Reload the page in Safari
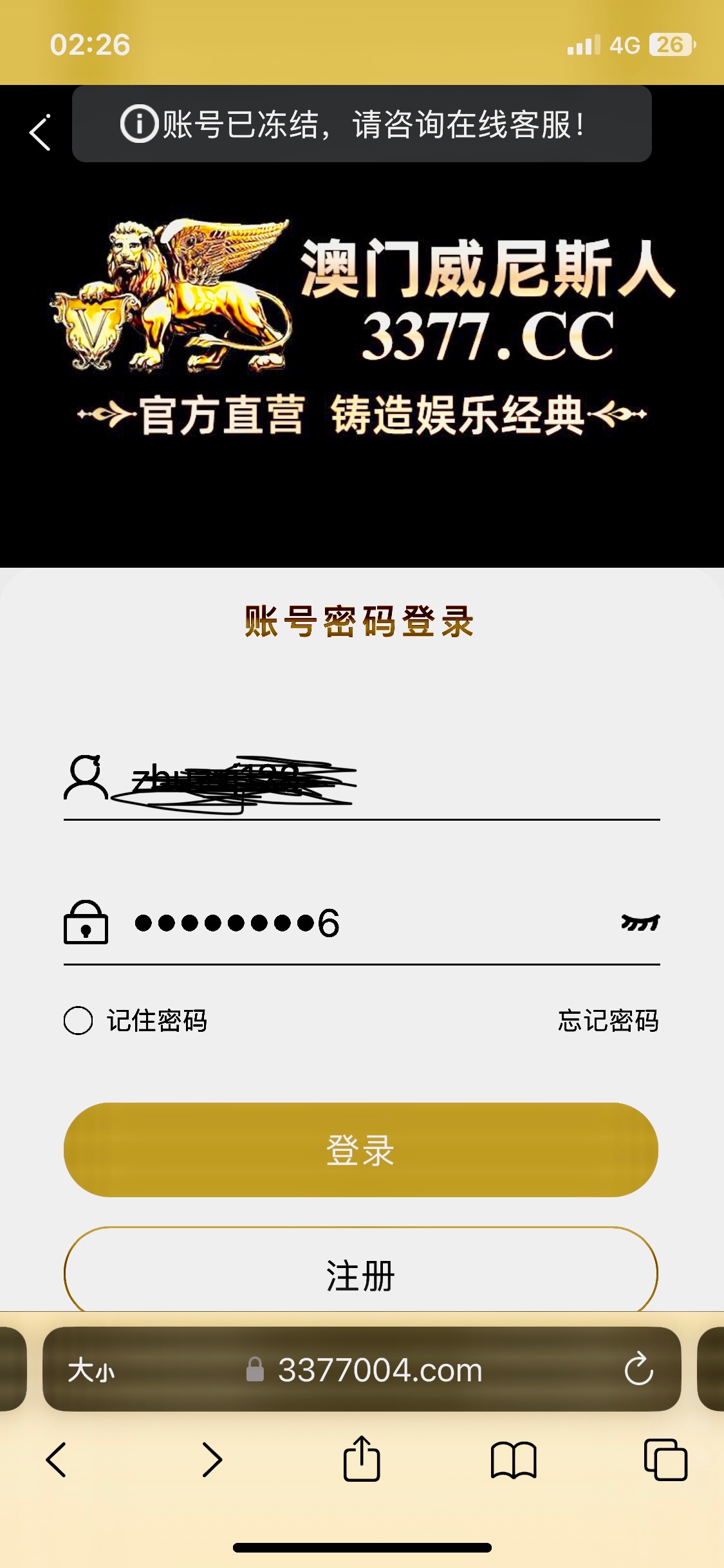This screenshot has height=1568, width=724. coord(638,1369)
